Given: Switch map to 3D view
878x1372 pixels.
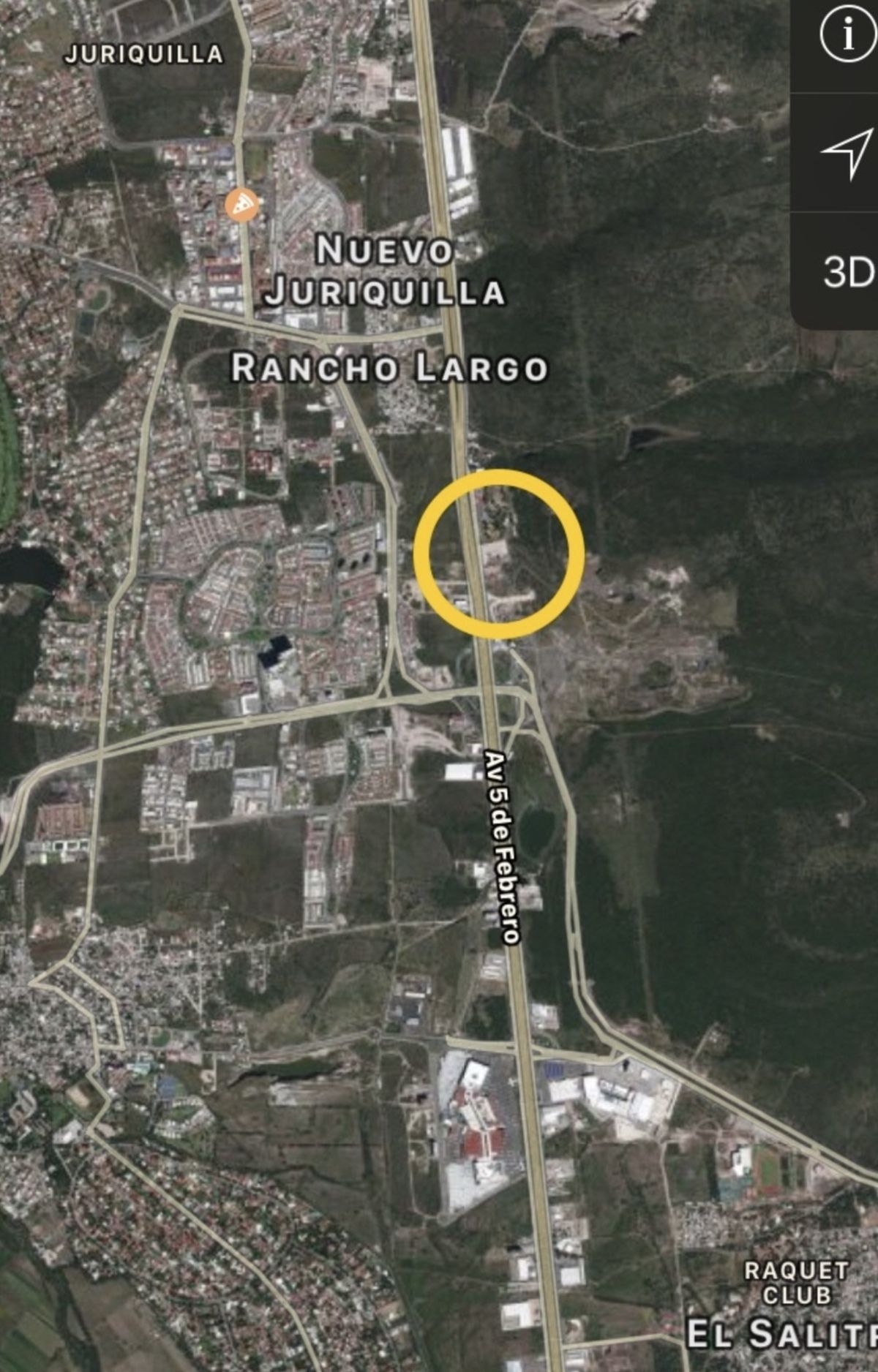Looking at the screenshot, I should coord(847,272).
